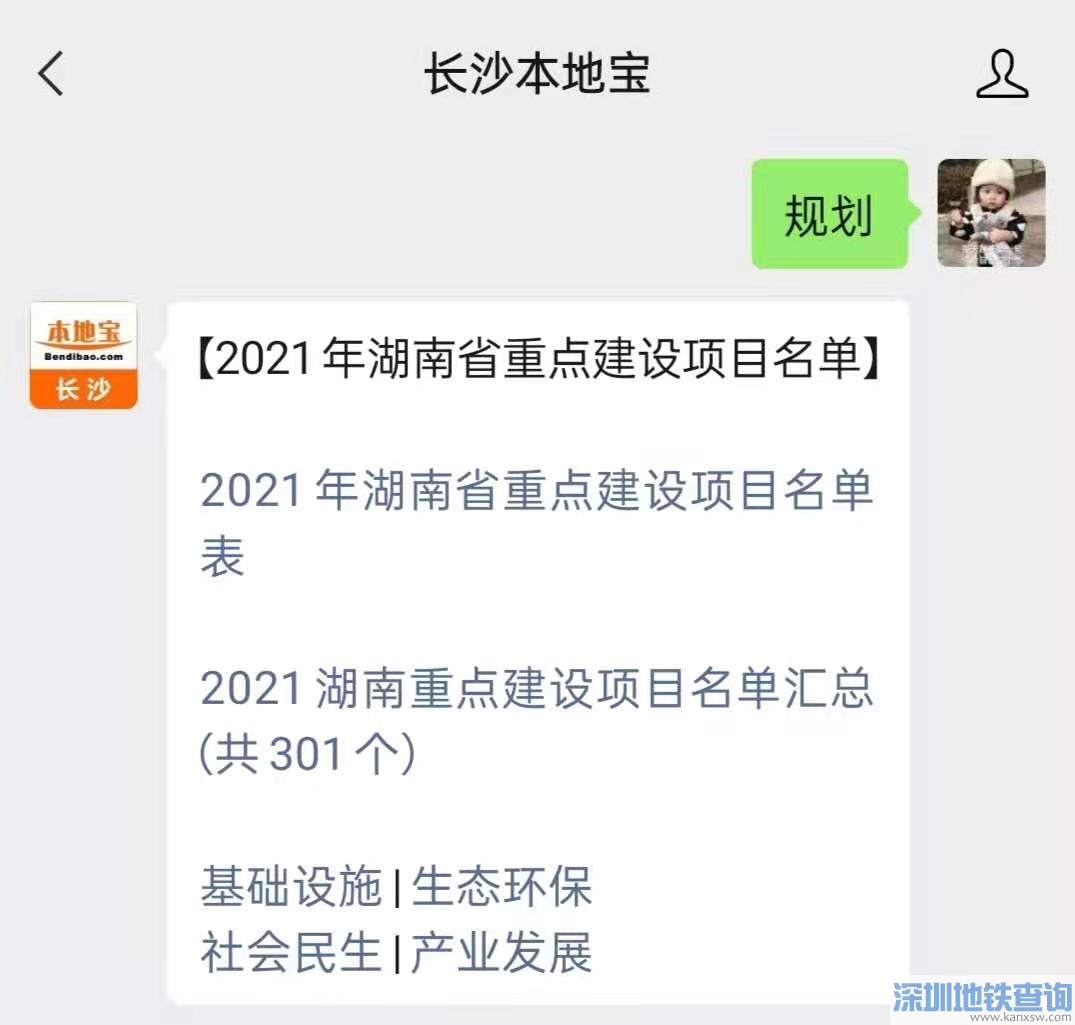This screenshot has width=1075, height=1025.
Task: Go back from the 长沙本地宝 chat
Action: 51,74
